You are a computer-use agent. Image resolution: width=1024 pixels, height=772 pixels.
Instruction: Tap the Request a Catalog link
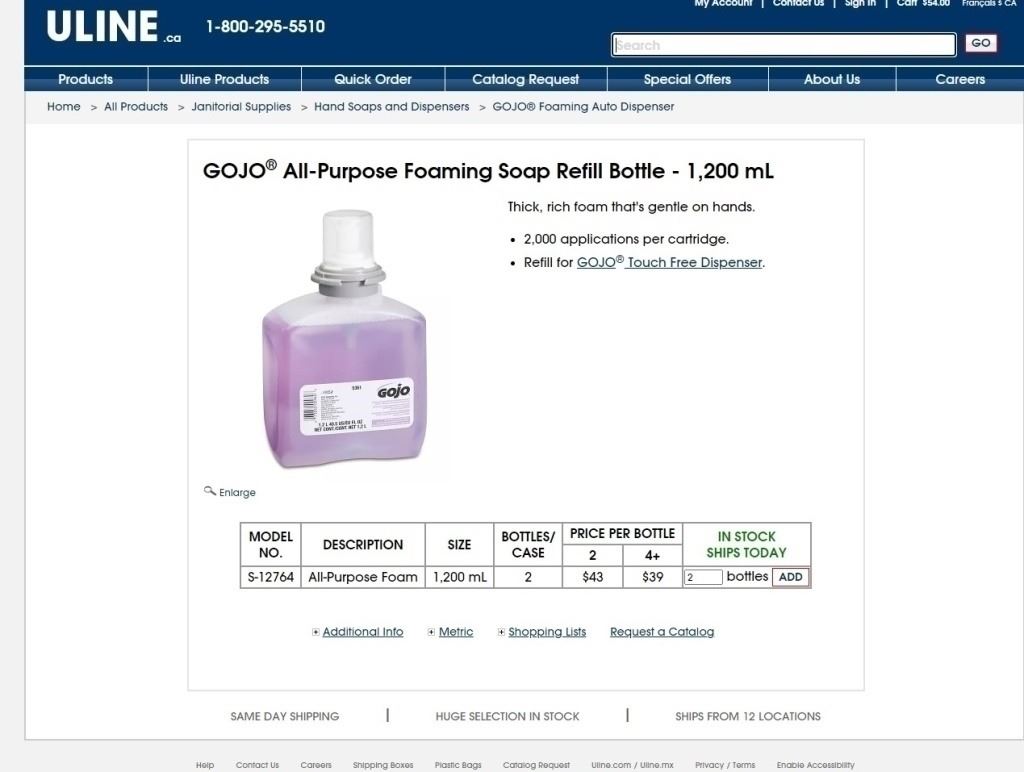(662, 632)
